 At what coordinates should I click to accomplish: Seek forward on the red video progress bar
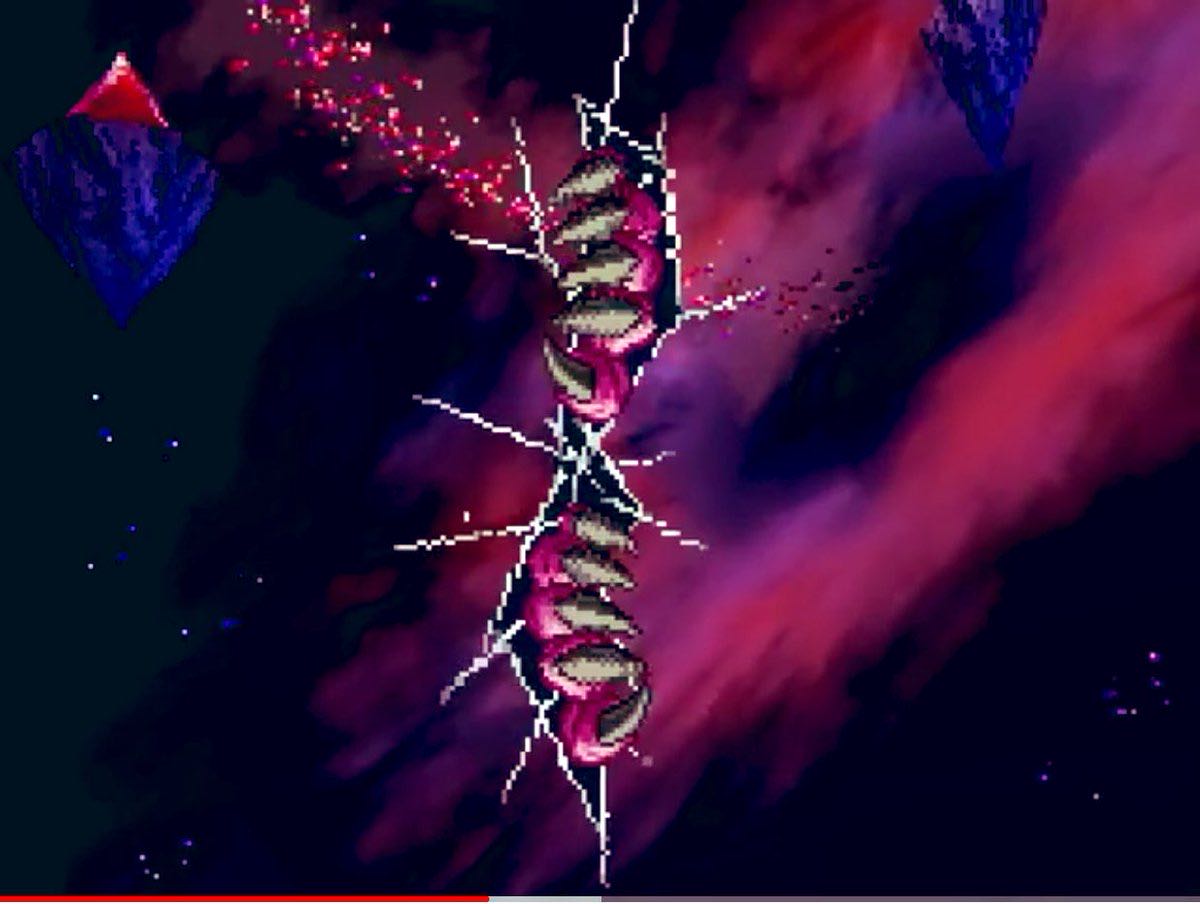[800, 898]
